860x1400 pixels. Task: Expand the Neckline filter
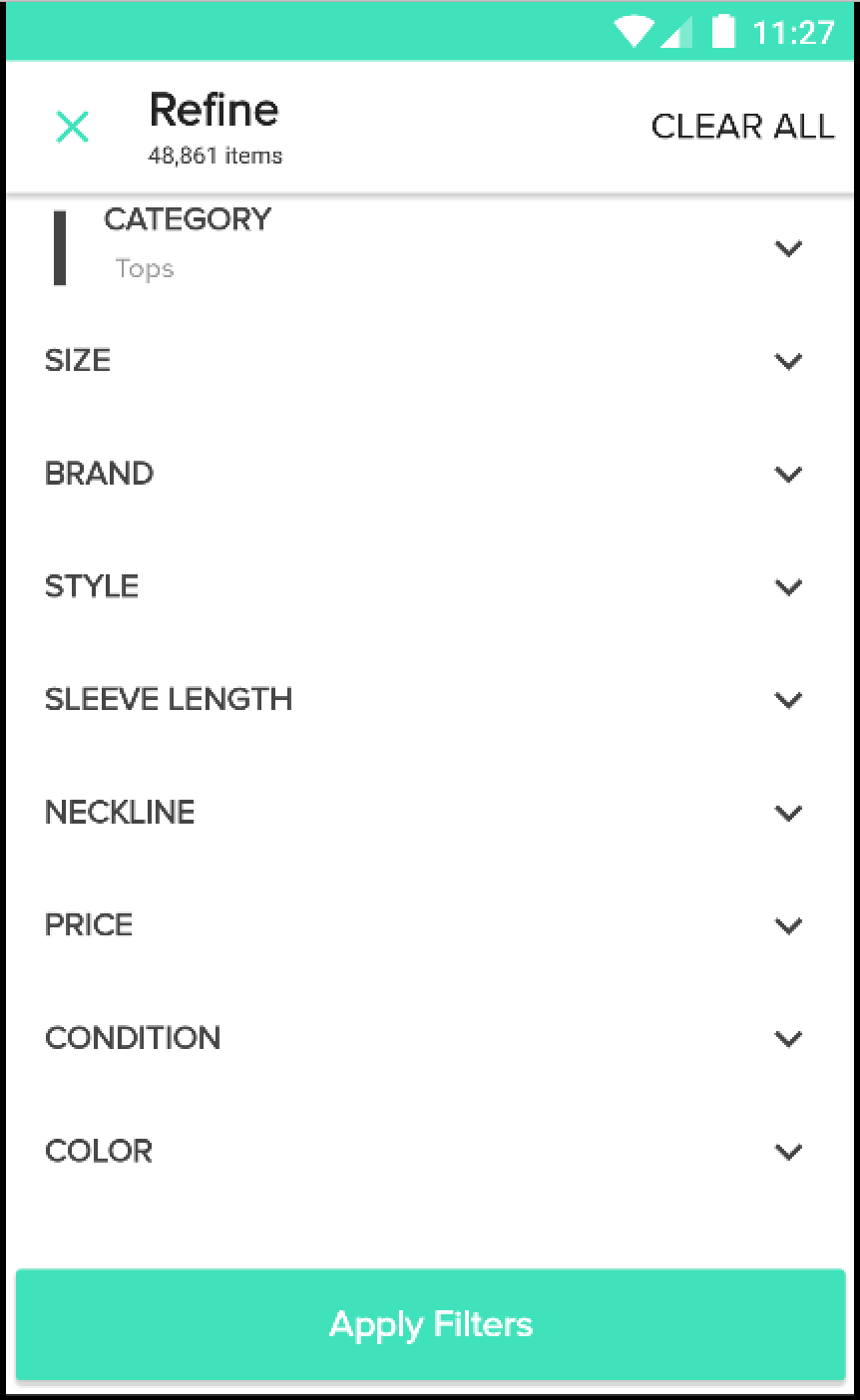coord(787,813)
